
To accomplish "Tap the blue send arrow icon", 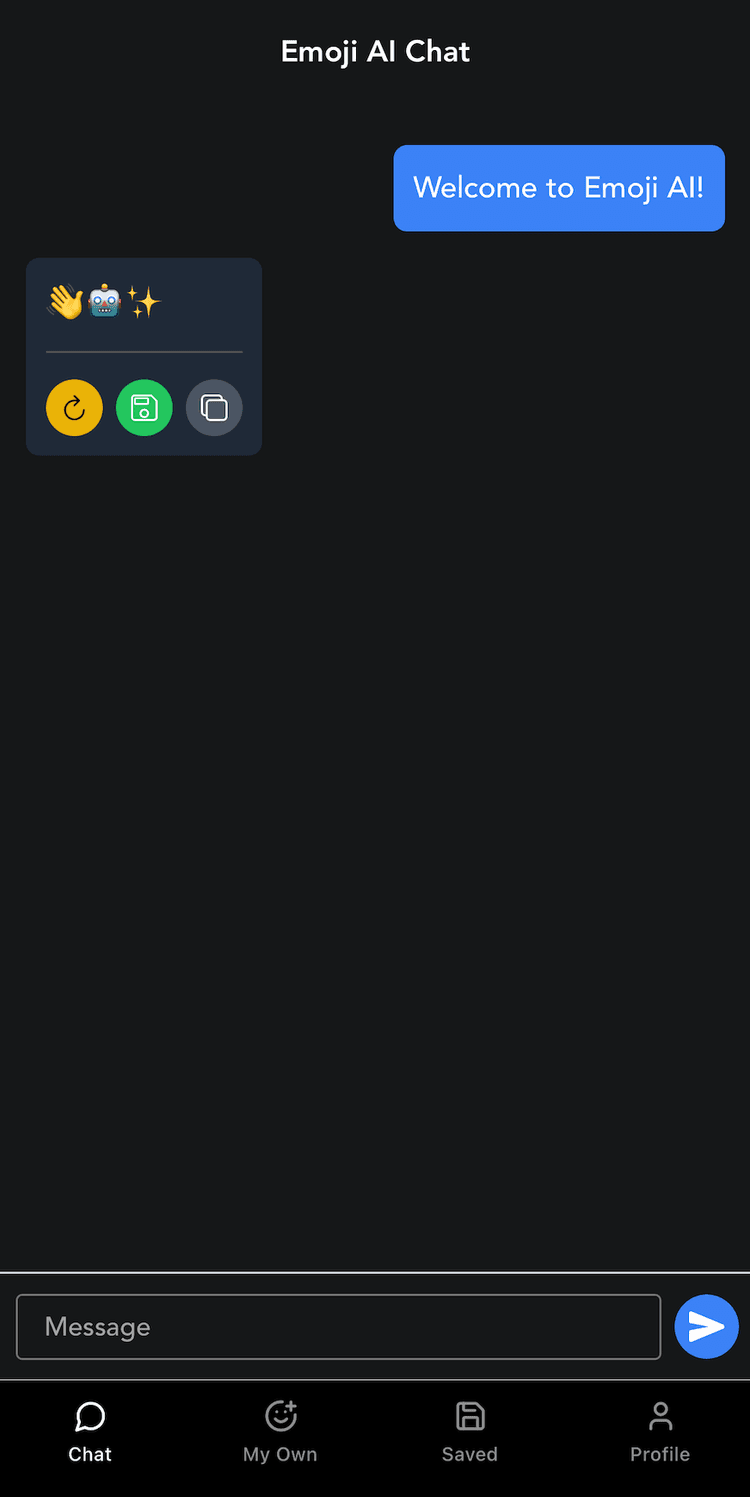I will pyautogui.click(x=707, y=1327).
